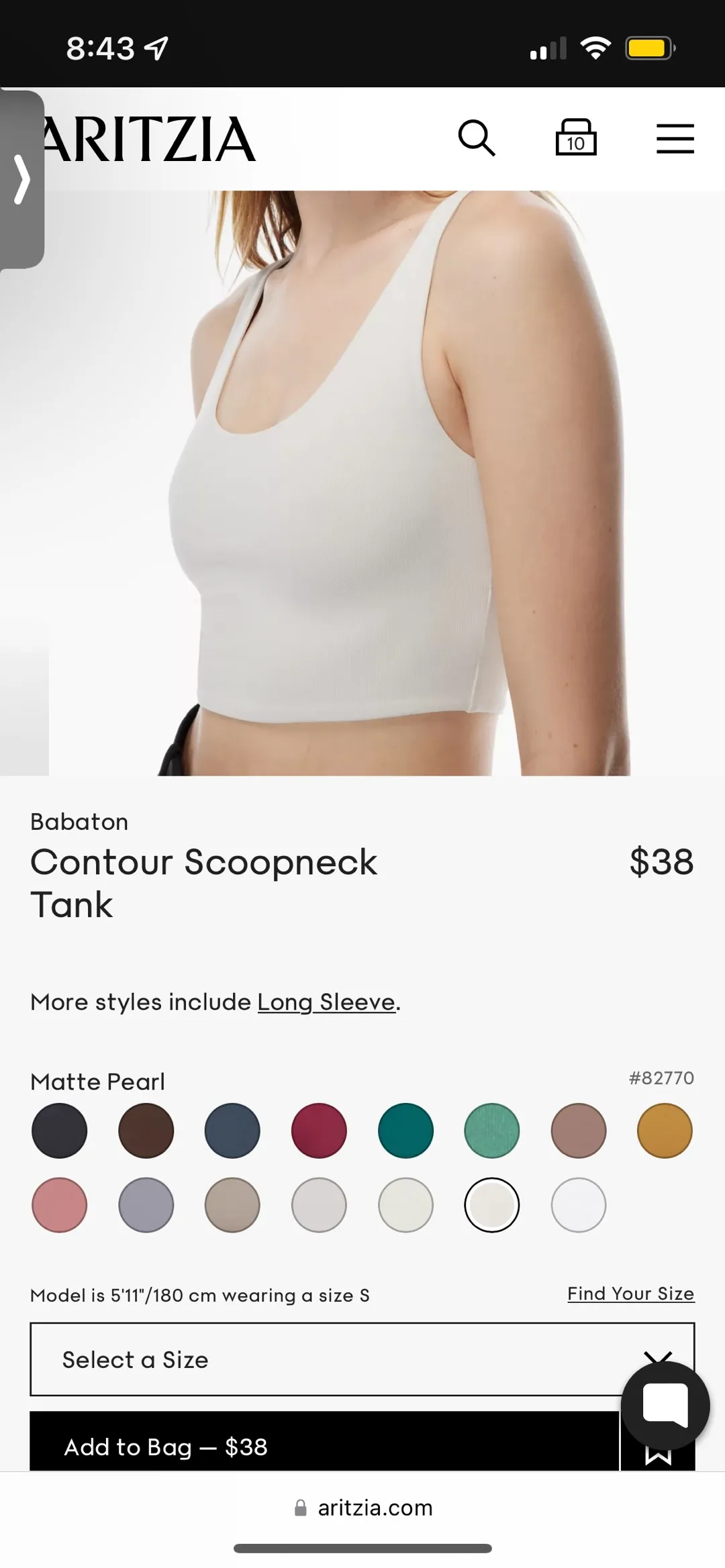
Task: Open the search magnifier icon
Action: [x=477, y=138]
